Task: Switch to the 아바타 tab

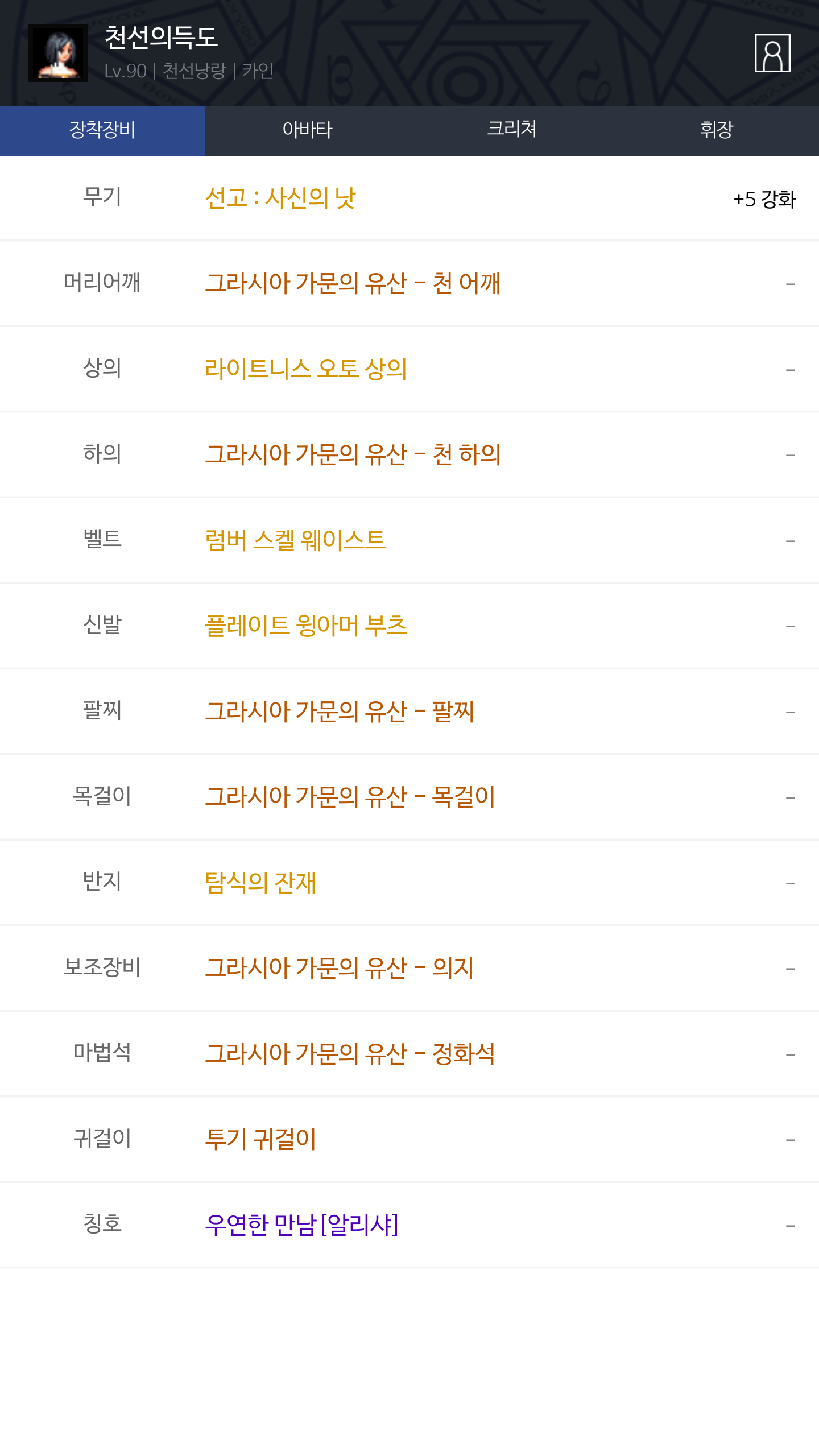Action: (307, 130)
